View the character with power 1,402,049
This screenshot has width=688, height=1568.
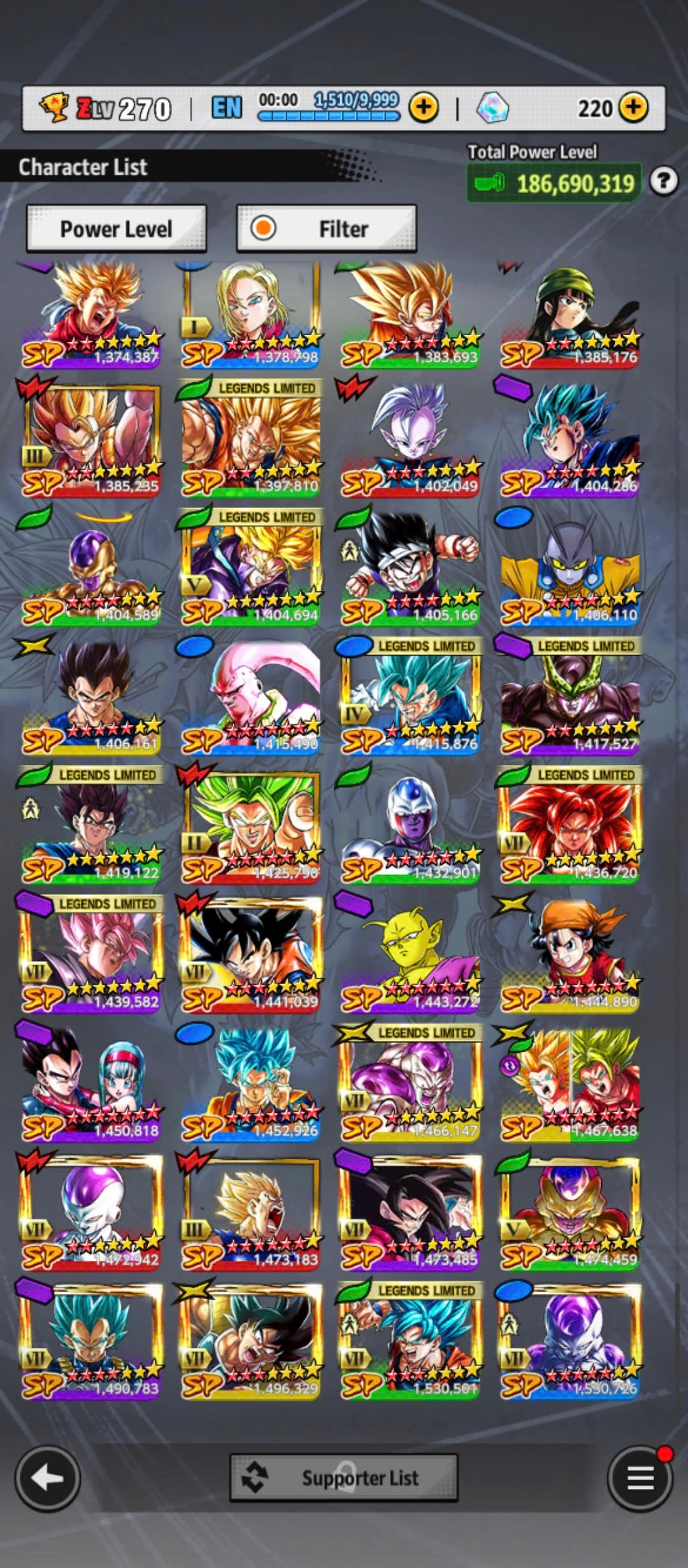(x=410, y=439)
